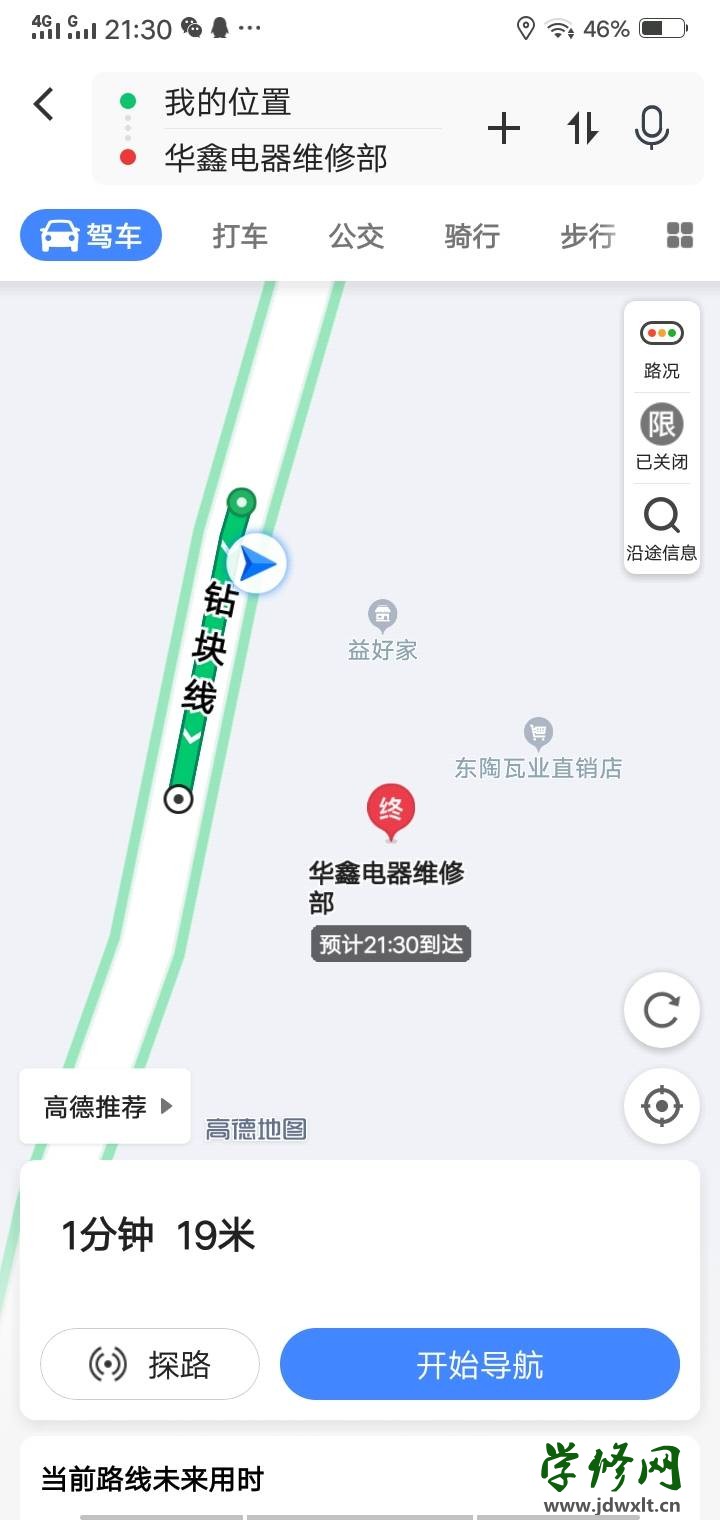
Task: Expand 高德推荐 route preference
Action: coord(106,1106)
